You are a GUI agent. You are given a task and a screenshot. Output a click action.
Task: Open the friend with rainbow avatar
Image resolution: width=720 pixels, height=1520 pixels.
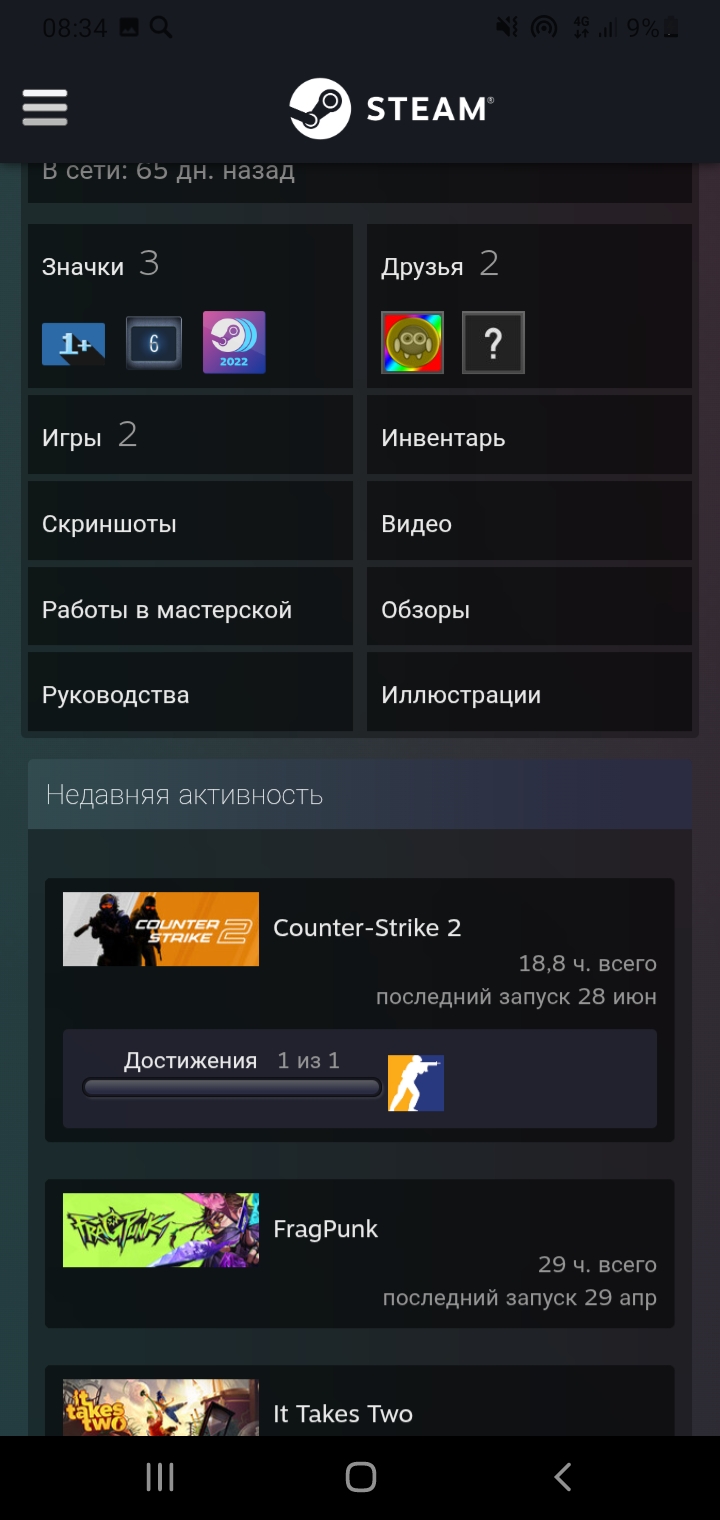point(412,342)
